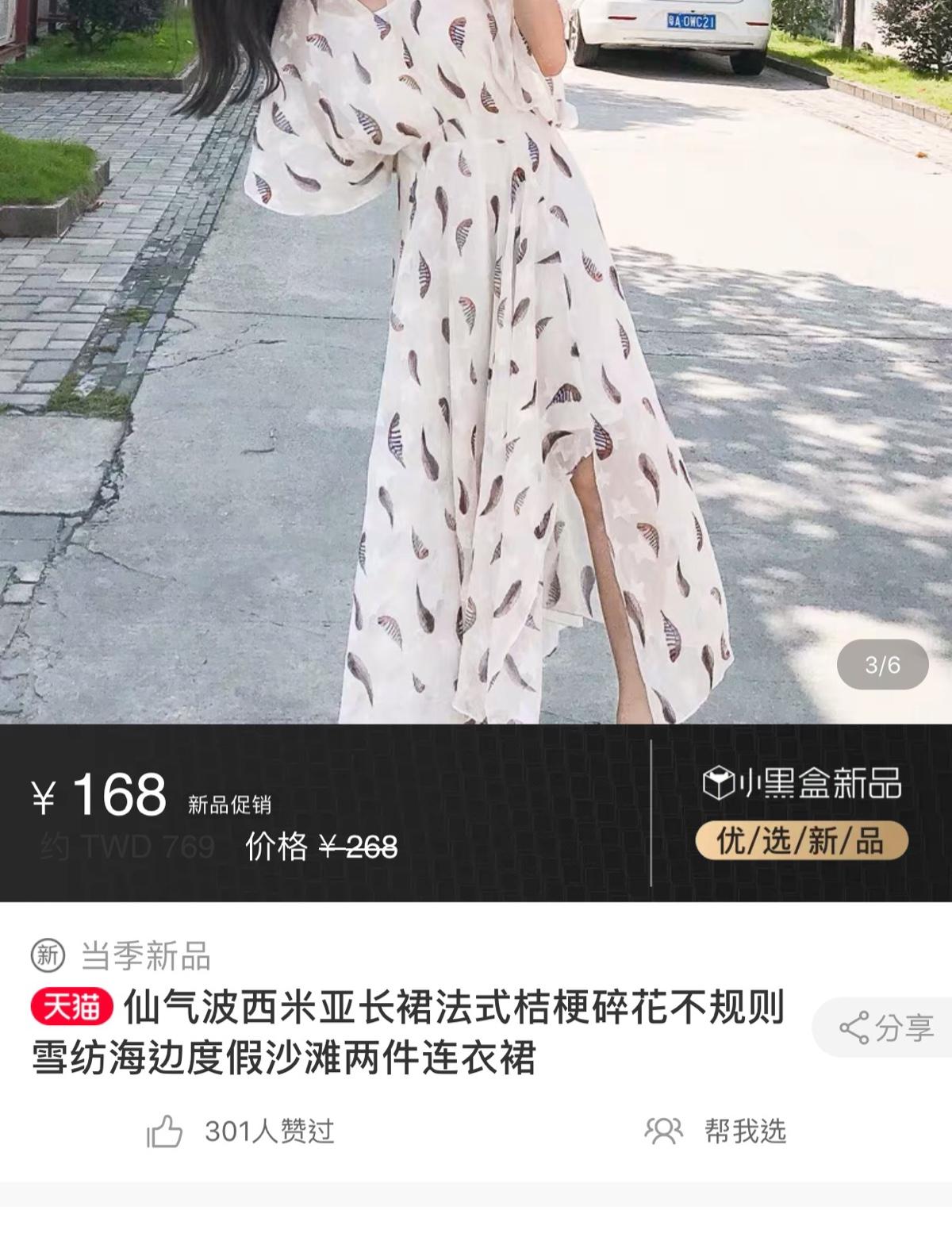Open the product photo full screen
952x1237 pixels.
(x=476, y=357)
